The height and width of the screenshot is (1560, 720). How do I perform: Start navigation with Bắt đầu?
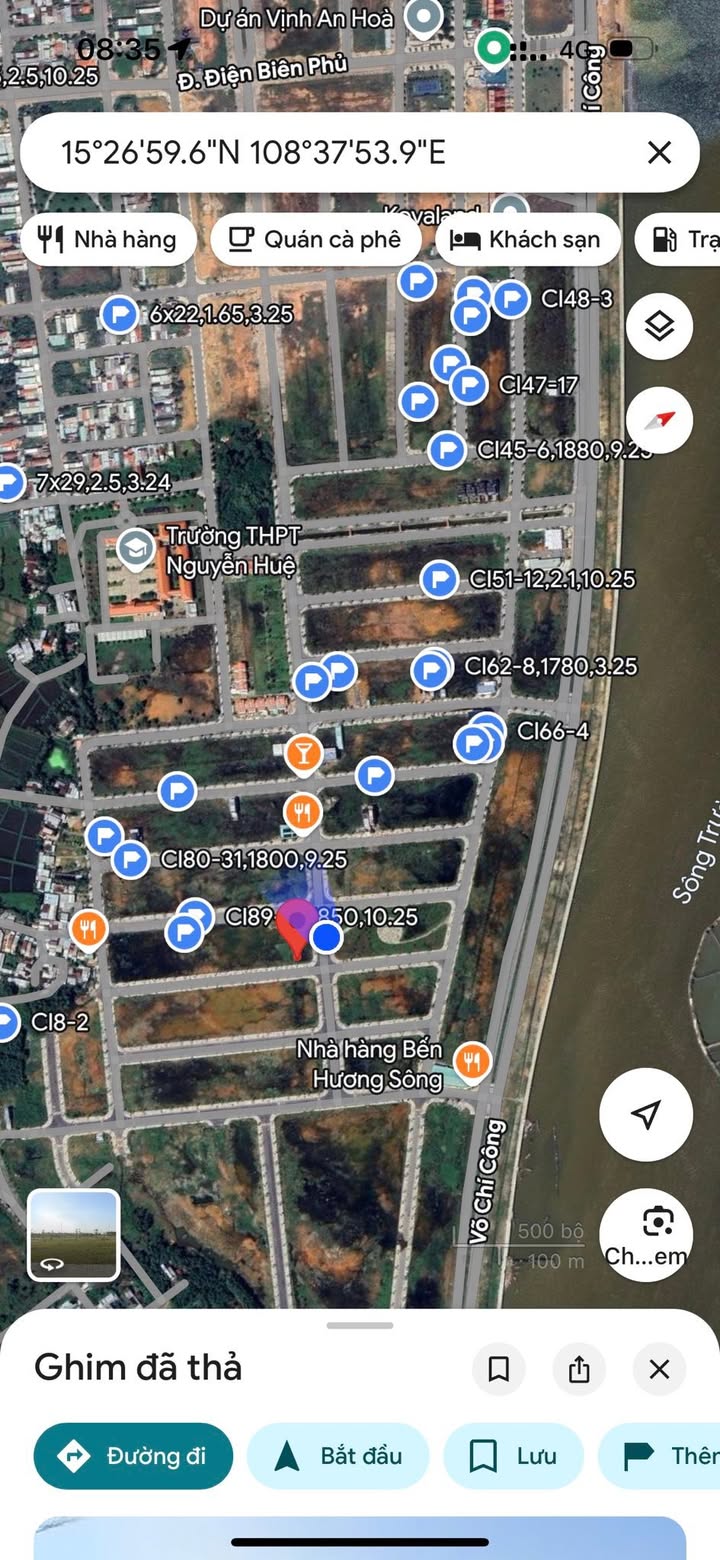coord(338,1456)
